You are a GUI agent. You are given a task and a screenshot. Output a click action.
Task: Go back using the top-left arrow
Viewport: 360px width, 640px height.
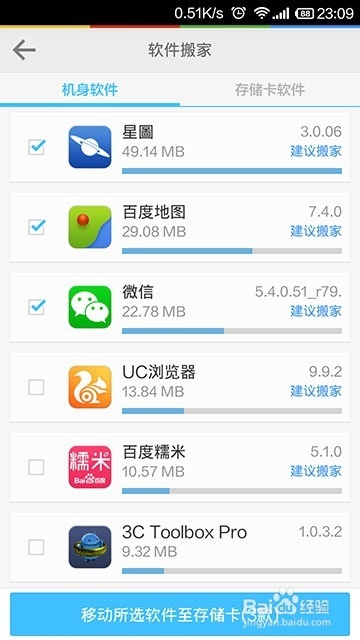[24, 50]
